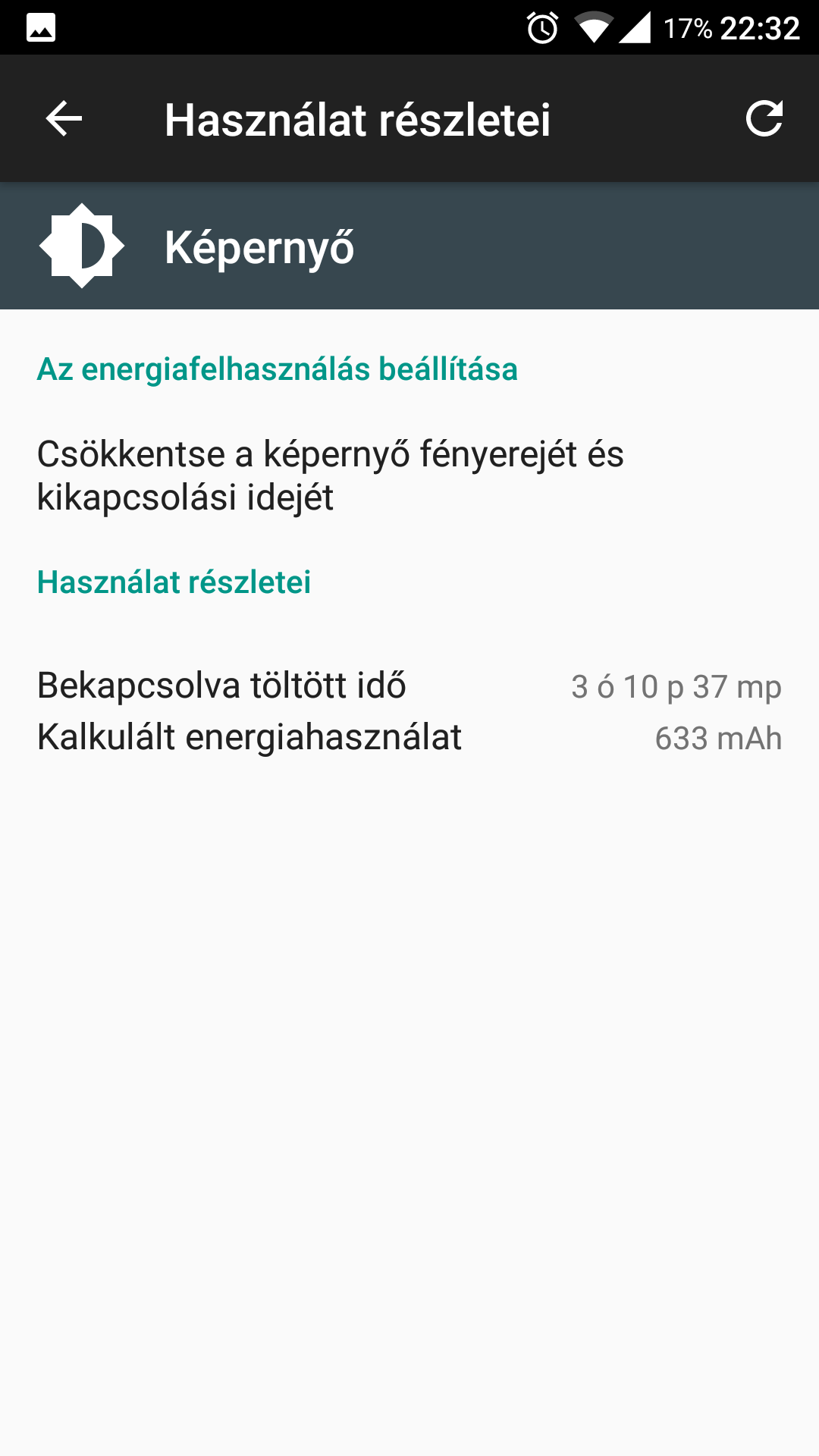Open 'Csökkentse a képernyő fényerejét' setting

click(409, 475)
